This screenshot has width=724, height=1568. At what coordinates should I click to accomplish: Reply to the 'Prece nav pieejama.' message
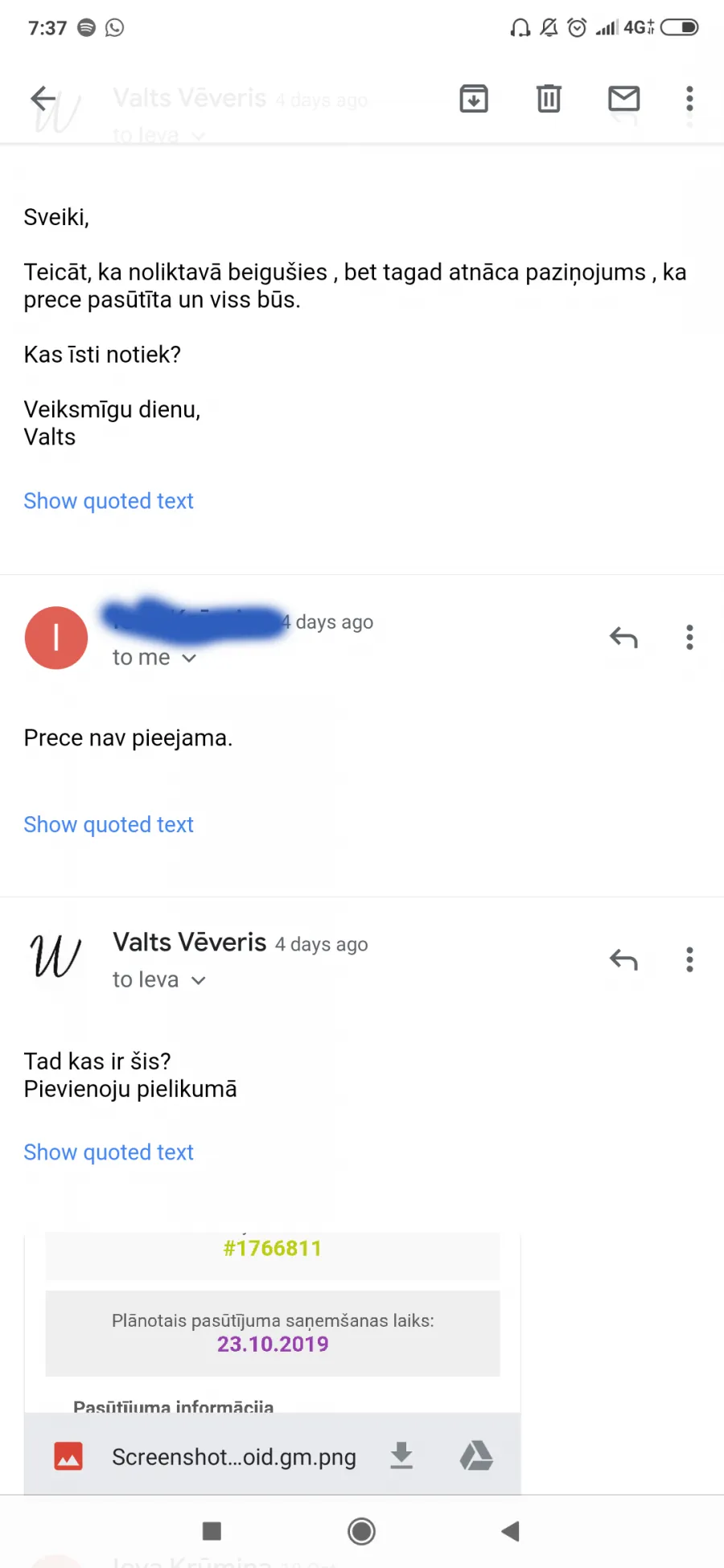coord(623,638)
